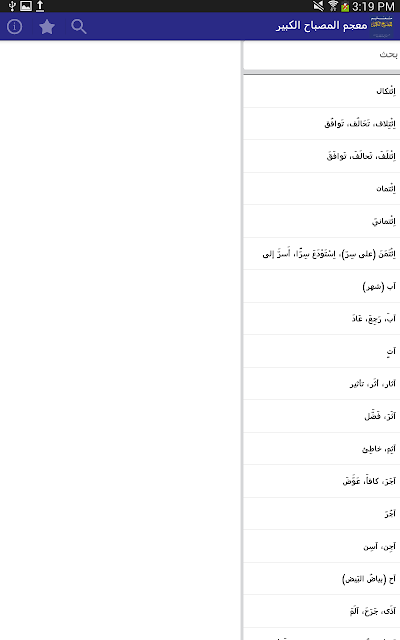The height and width of the screenshot is (640, 400).
Task: View the entry آثار، أثَر، تأثير
Action: 322,384
